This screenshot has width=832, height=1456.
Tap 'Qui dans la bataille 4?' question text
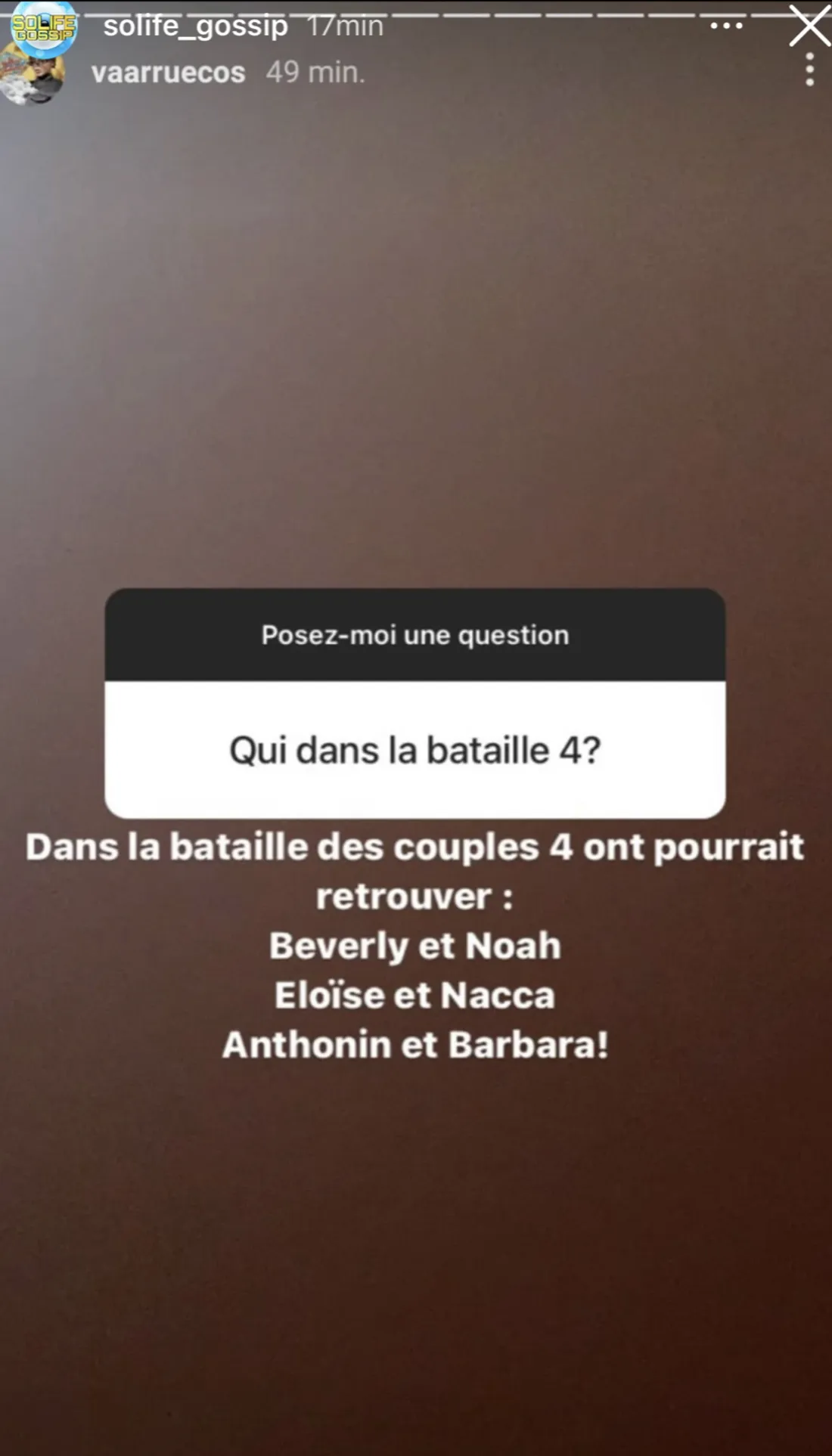[x=414, y=748]
